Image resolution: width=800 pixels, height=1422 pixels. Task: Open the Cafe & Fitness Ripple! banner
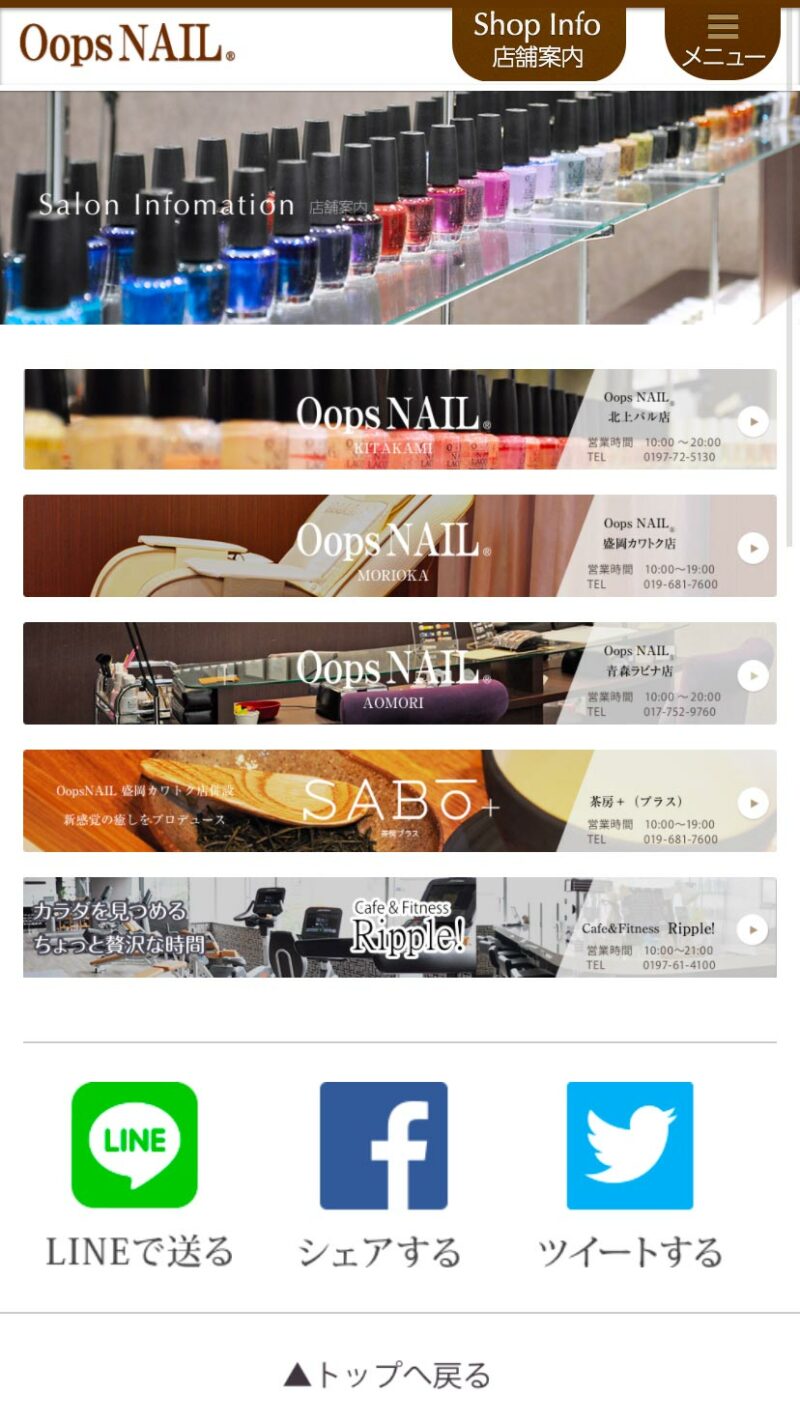[x=400, y=927]
